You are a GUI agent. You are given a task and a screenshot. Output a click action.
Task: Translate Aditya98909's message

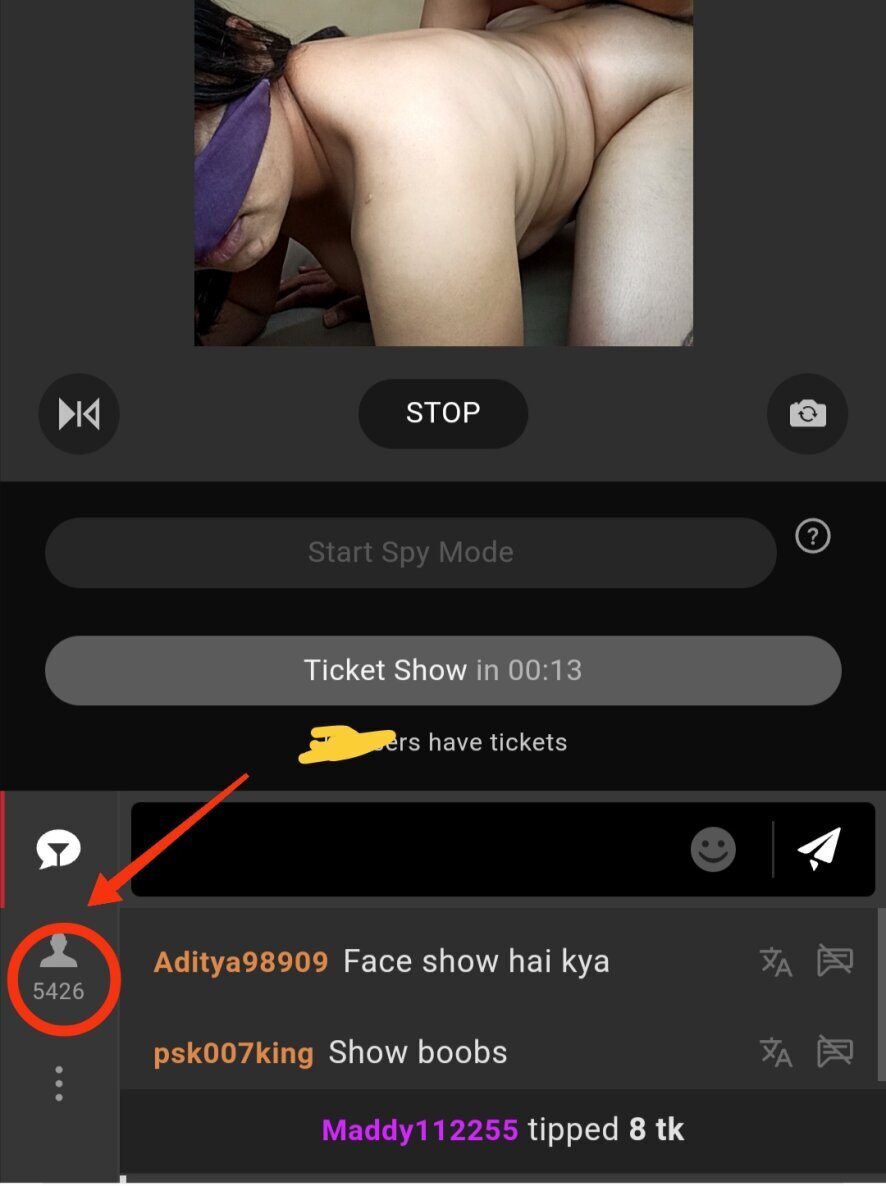[x=776, y=962]
